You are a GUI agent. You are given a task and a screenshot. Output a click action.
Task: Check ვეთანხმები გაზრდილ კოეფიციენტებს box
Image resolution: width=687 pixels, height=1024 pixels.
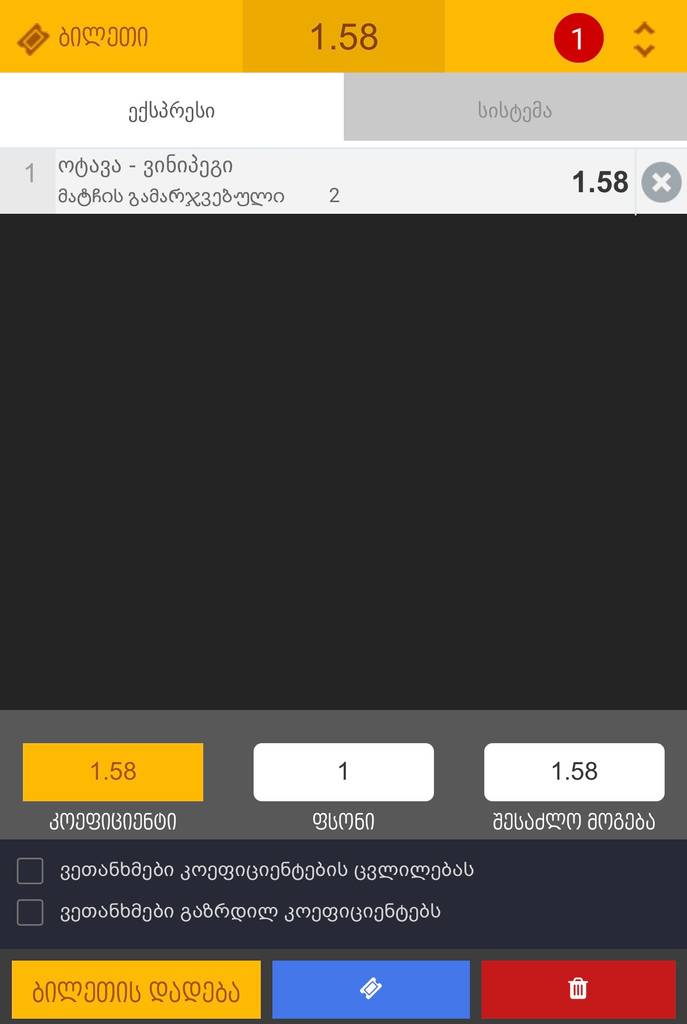pyautogui.click(x=30, y=912)
